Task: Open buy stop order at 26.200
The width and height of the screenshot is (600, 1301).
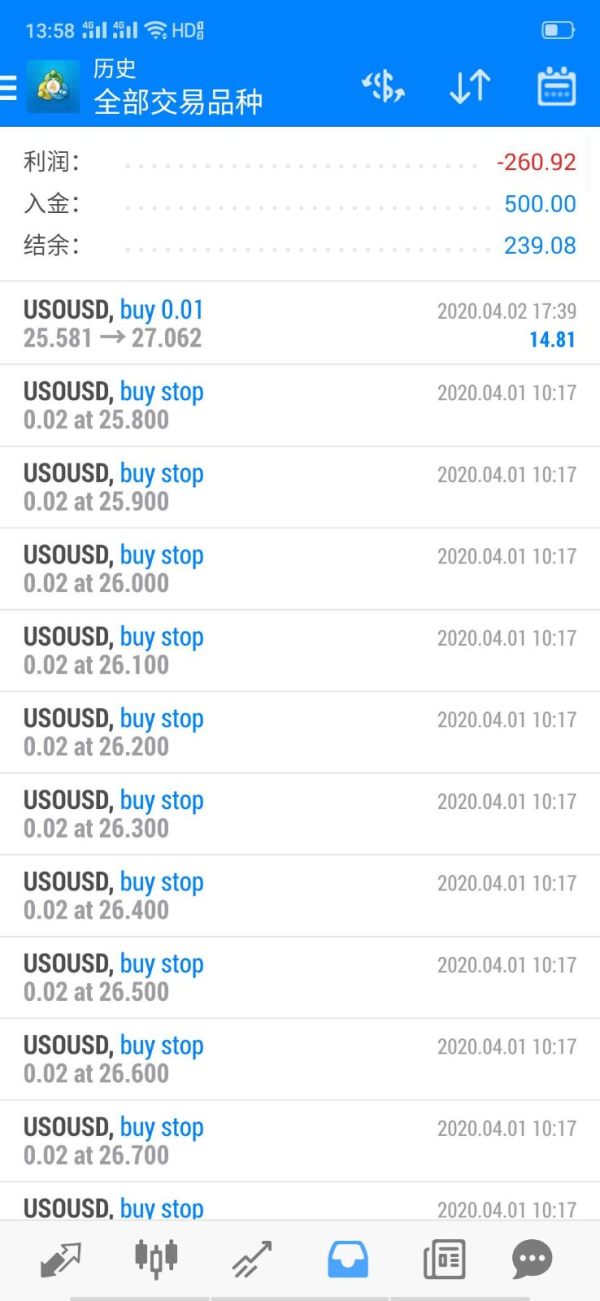Action: [x=300, y=733]
